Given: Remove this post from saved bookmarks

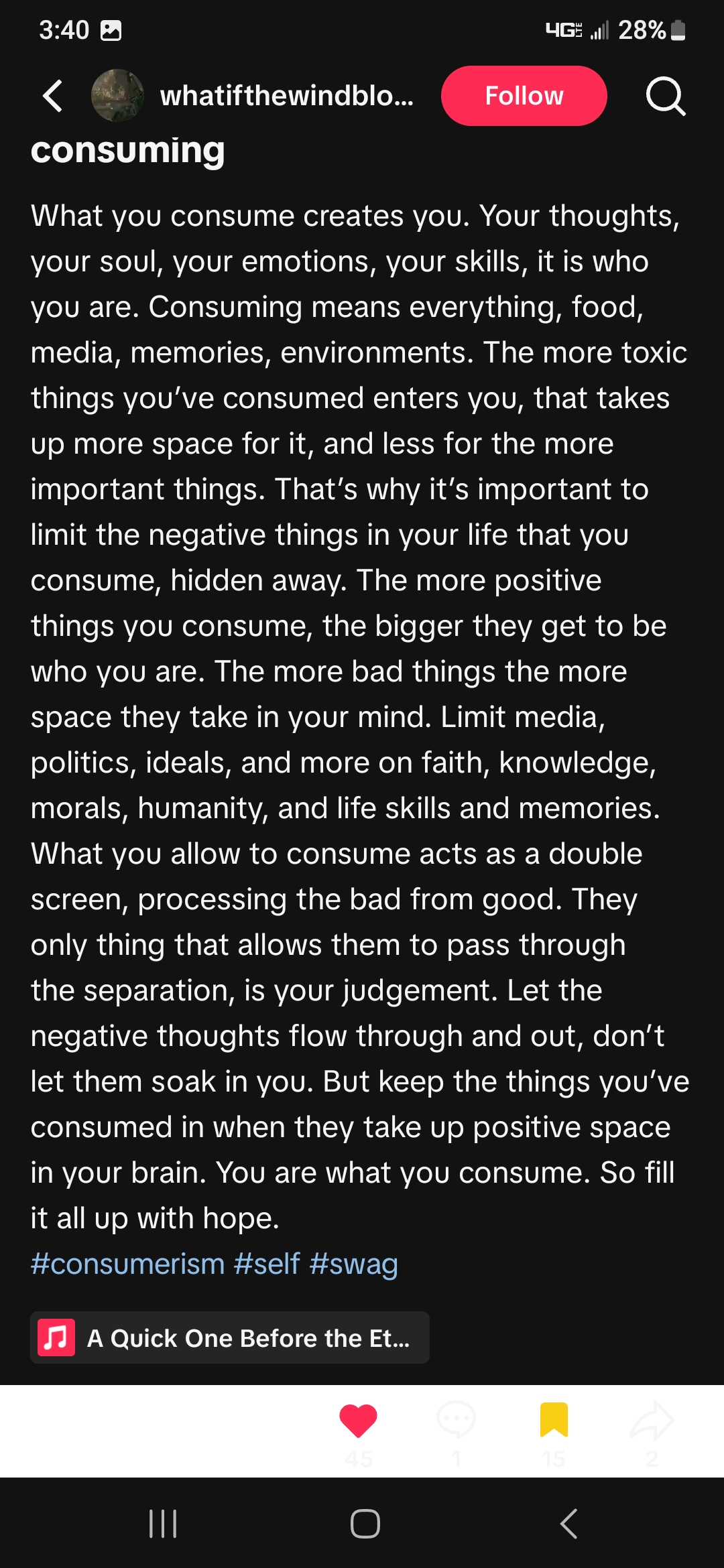Looking at the screenshot, I should pos(554,1421).
